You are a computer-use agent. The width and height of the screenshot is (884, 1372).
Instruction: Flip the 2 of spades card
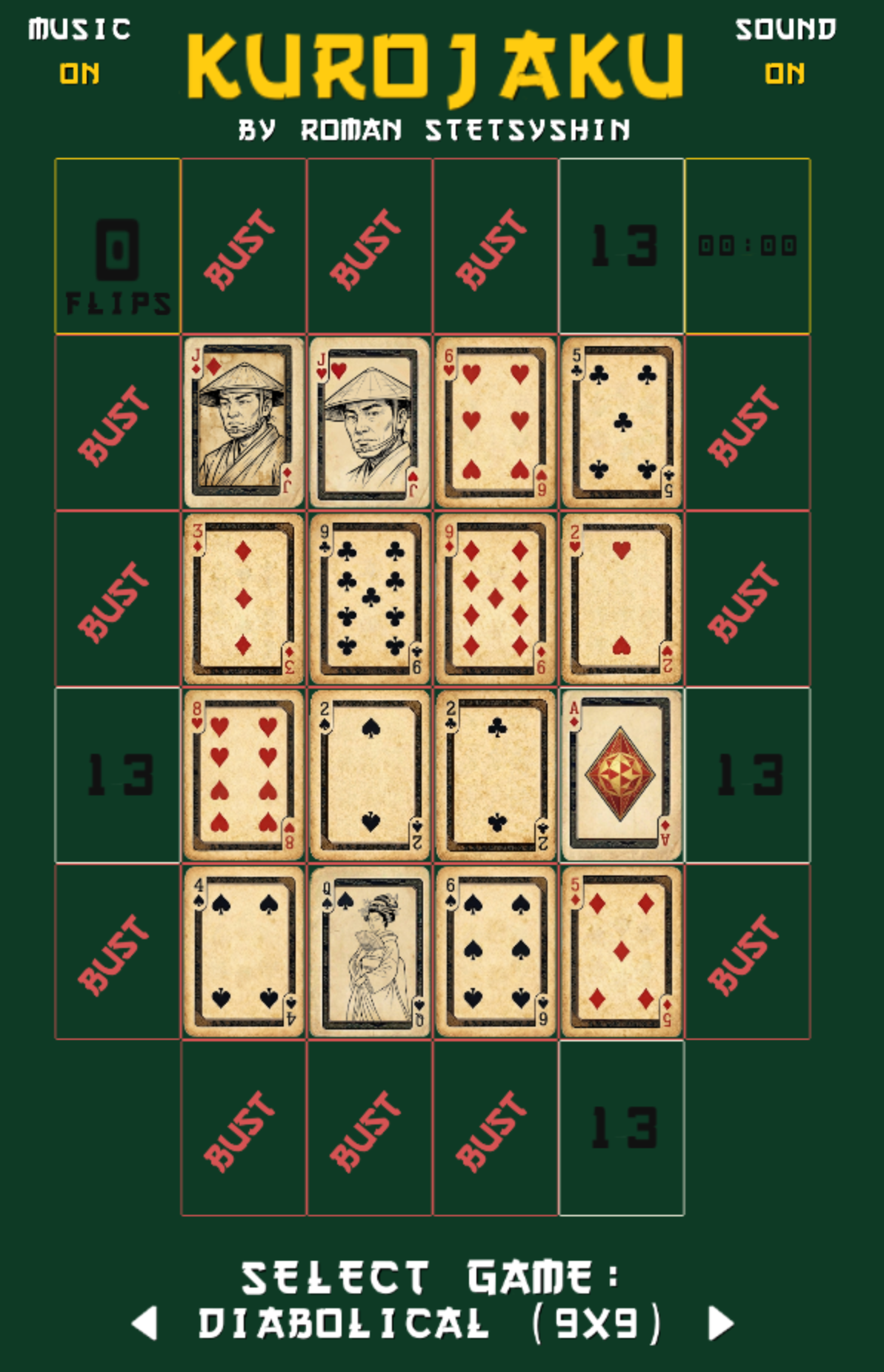[x=370, y=775]
